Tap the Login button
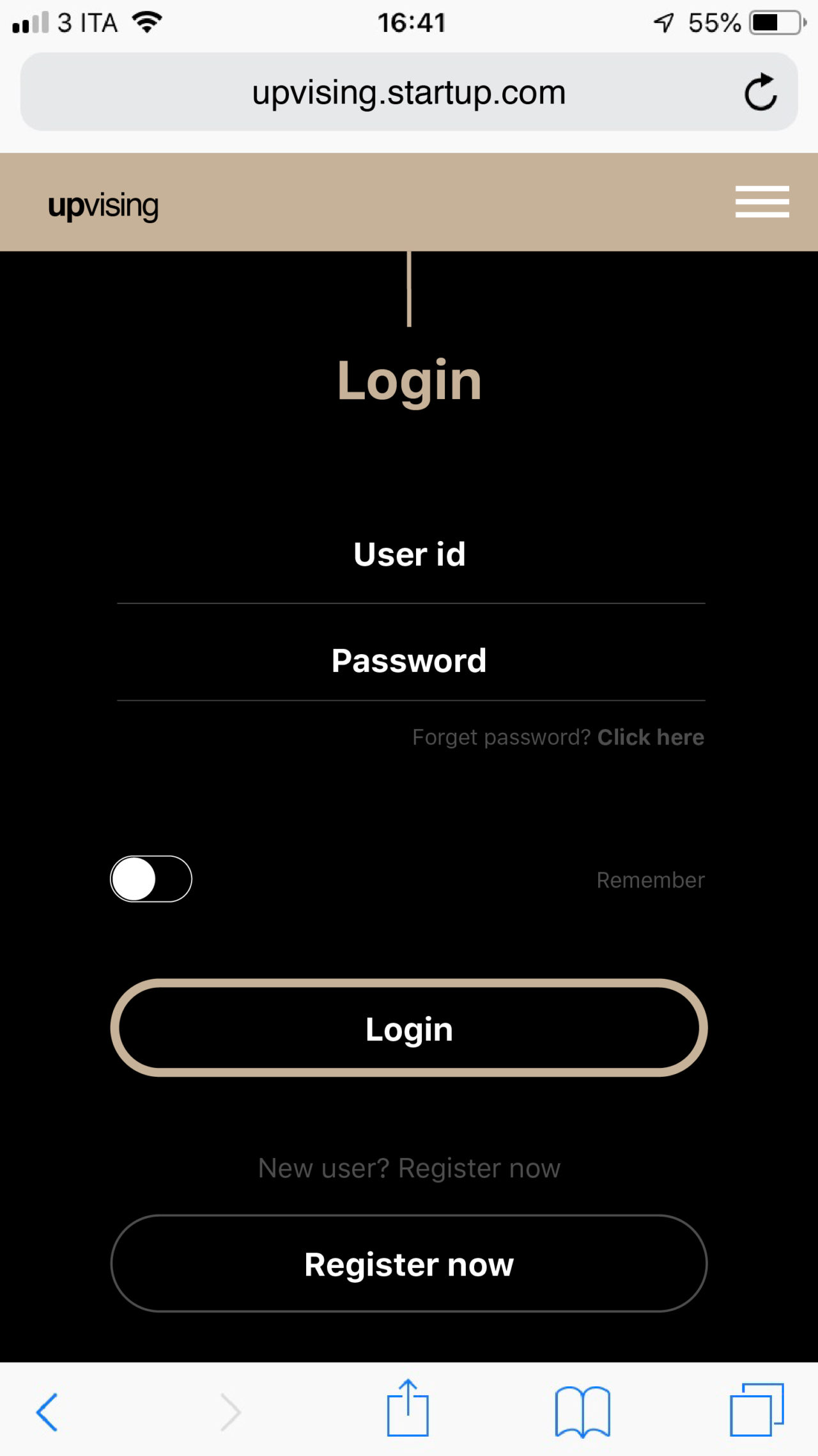818x1456 pixels. coord(409,1028)
